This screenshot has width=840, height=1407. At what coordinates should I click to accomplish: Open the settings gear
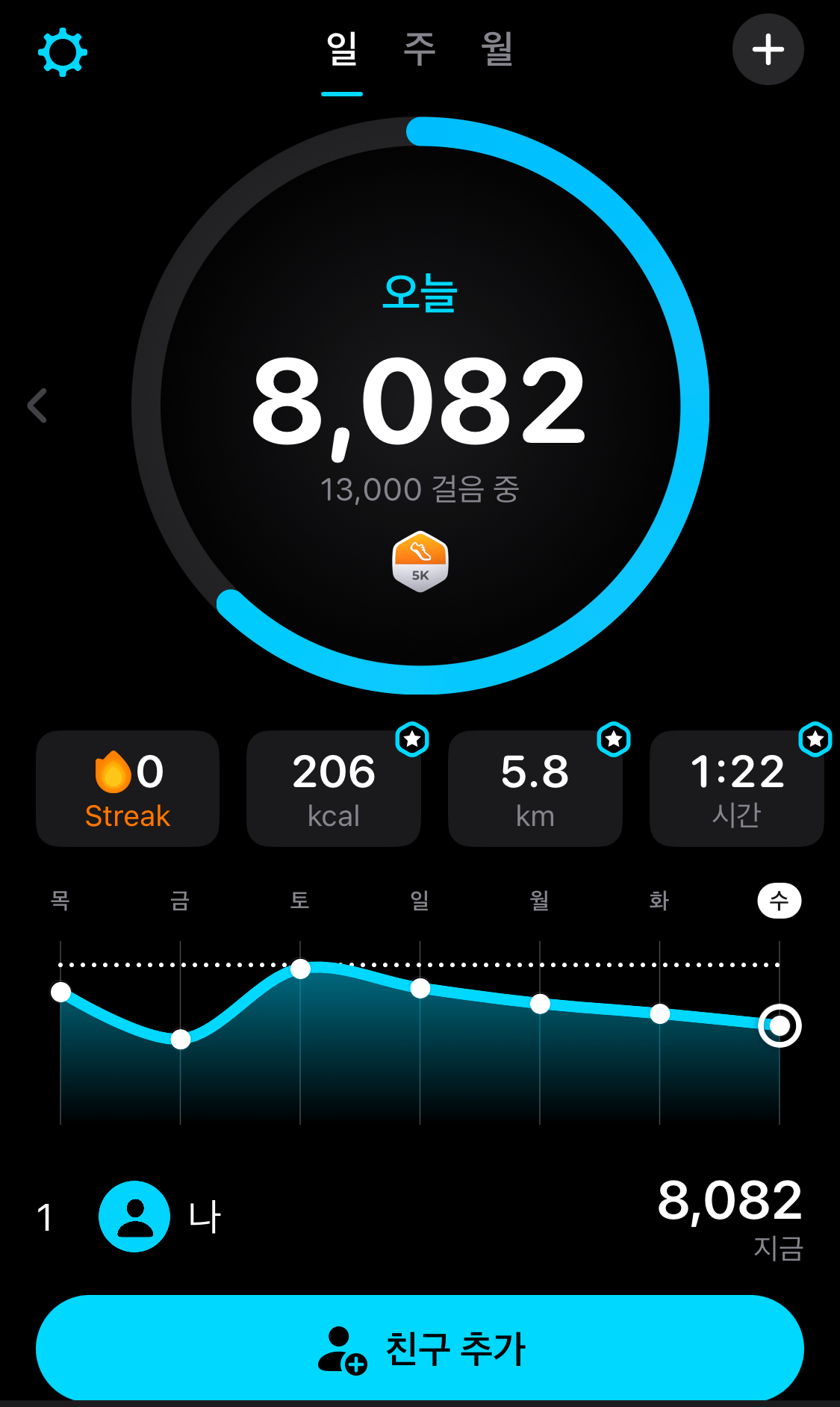63,52
